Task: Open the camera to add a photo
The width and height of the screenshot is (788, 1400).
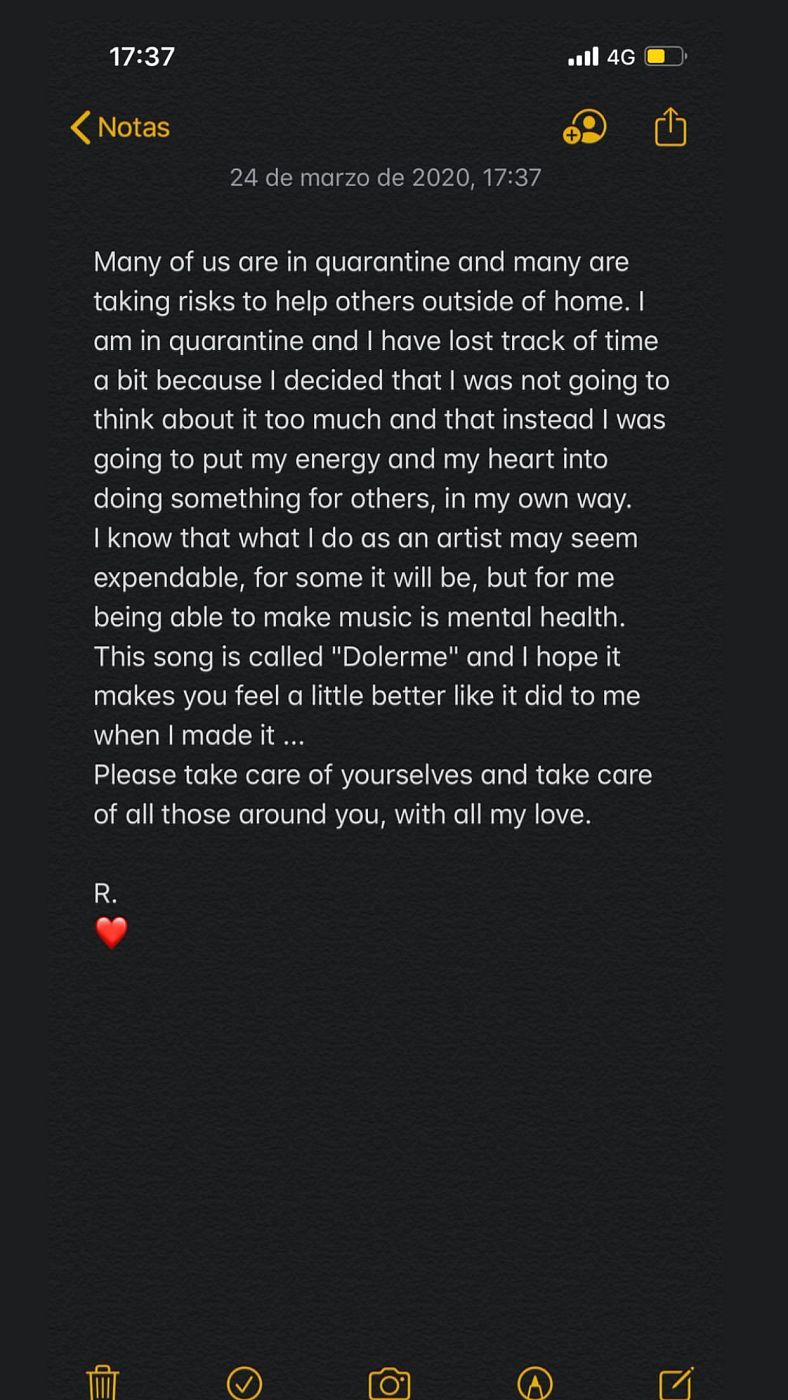Action: tap(389, 1383)
